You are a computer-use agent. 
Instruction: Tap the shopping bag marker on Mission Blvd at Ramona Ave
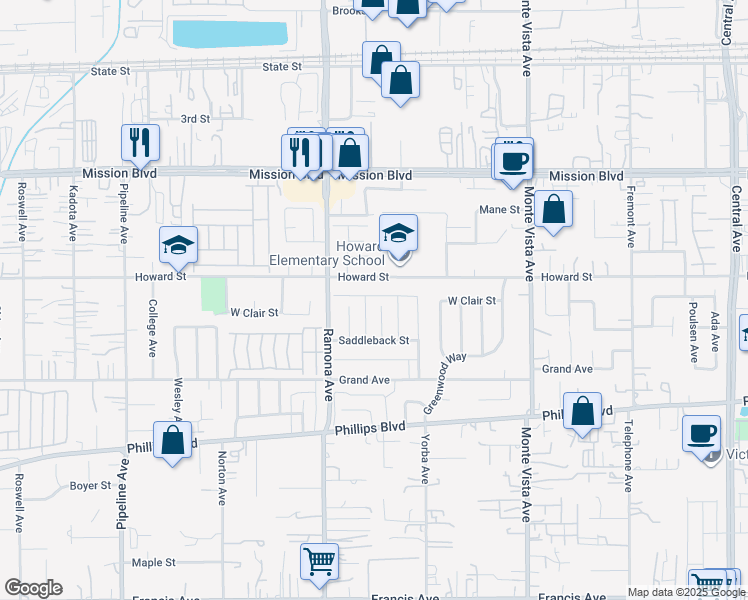(350, 153)
